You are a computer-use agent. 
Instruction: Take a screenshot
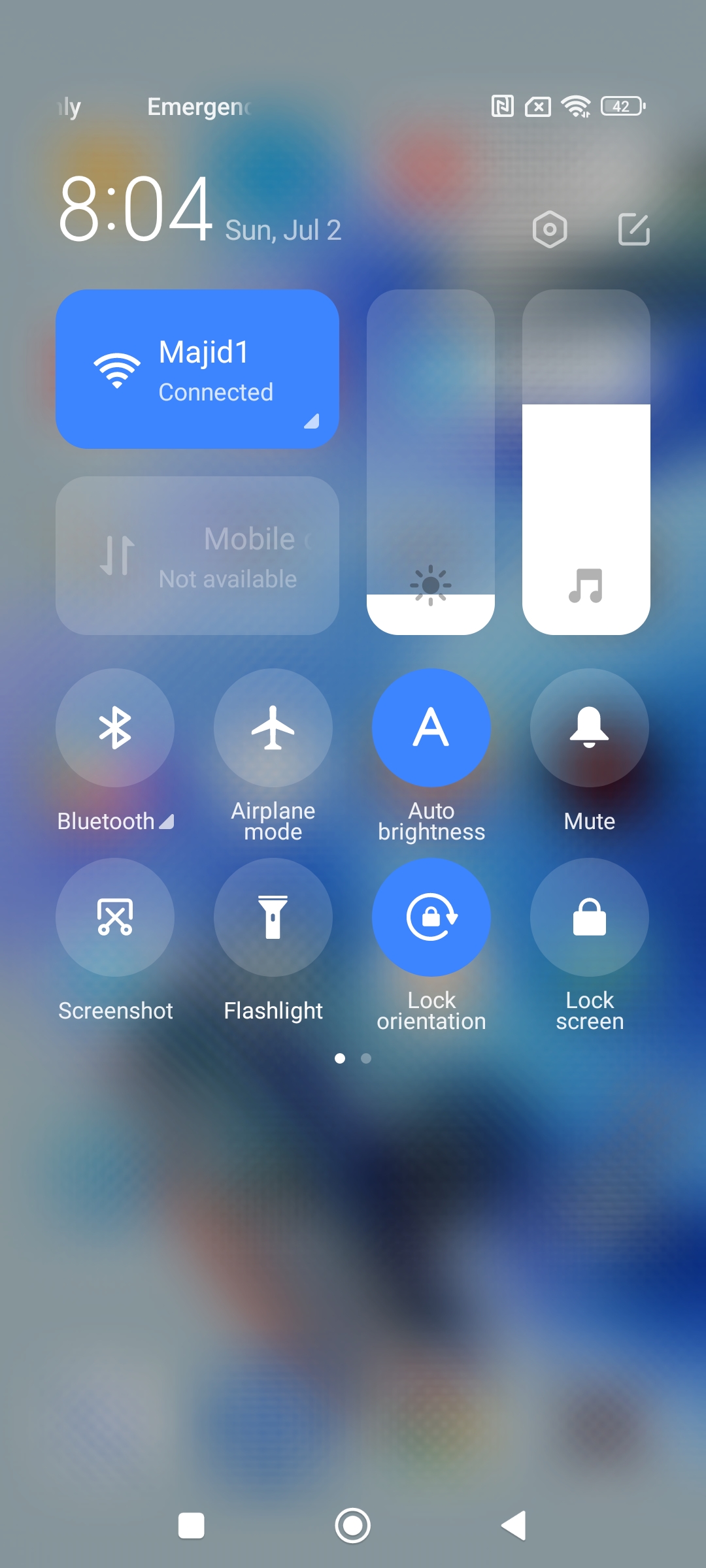[x=115, y=917]
